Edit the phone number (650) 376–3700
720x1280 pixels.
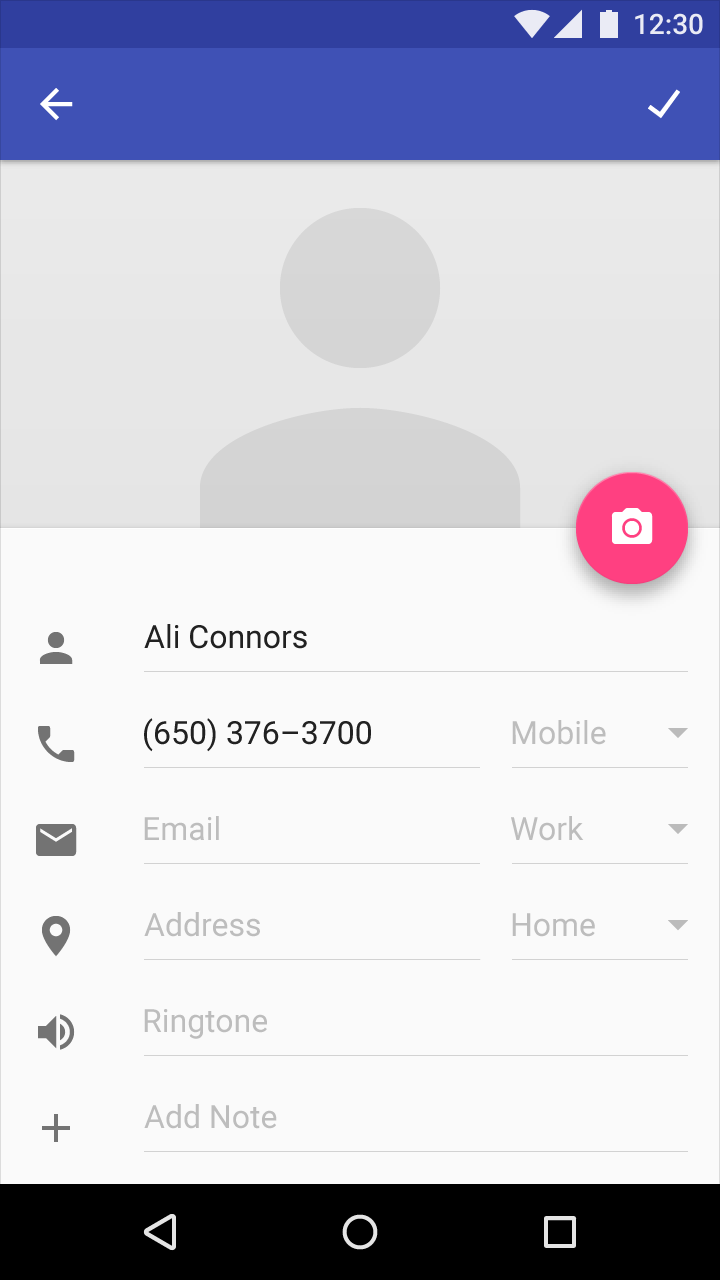(312, 736)
